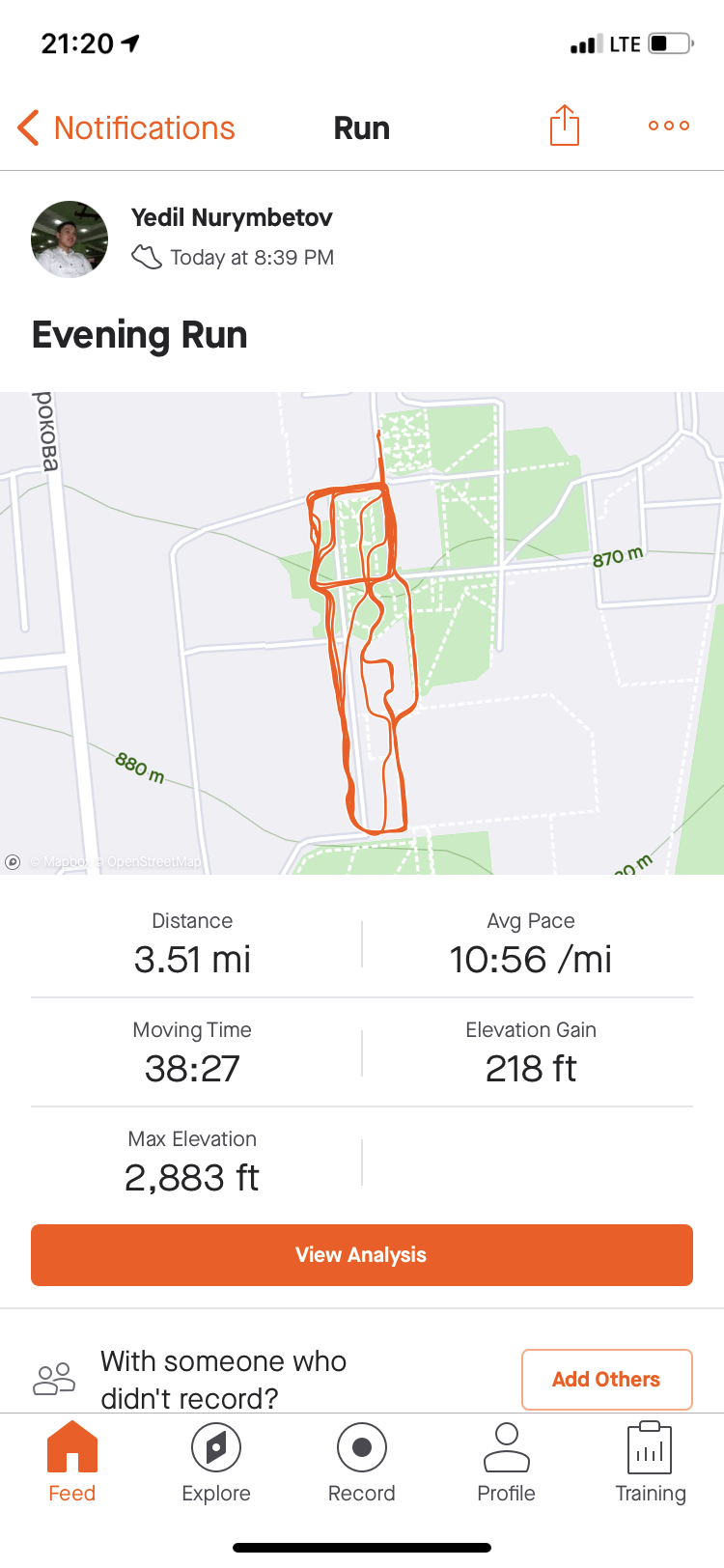The width and height of the screenshot is (724, 1568).
Task: Go back to Notifications
Action: pos(126,127)
